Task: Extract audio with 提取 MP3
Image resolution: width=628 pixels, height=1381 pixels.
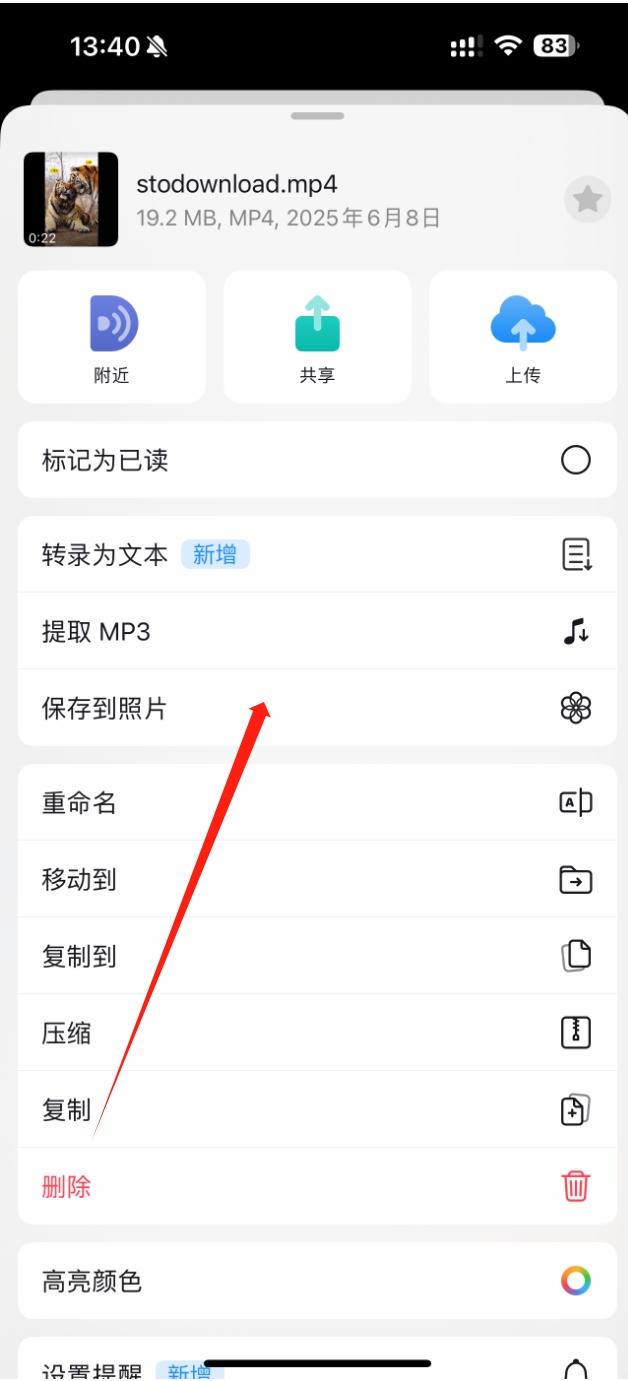Action: [x=317, y=632]
